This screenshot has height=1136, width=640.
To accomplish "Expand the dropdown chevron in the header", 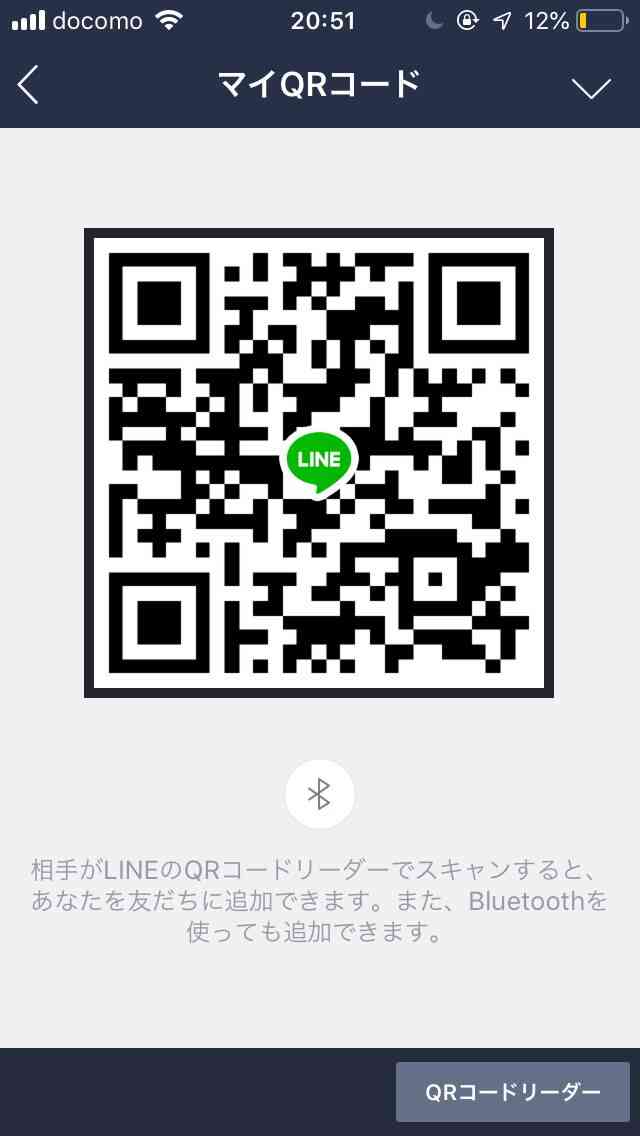I will [x=591, y=88].
